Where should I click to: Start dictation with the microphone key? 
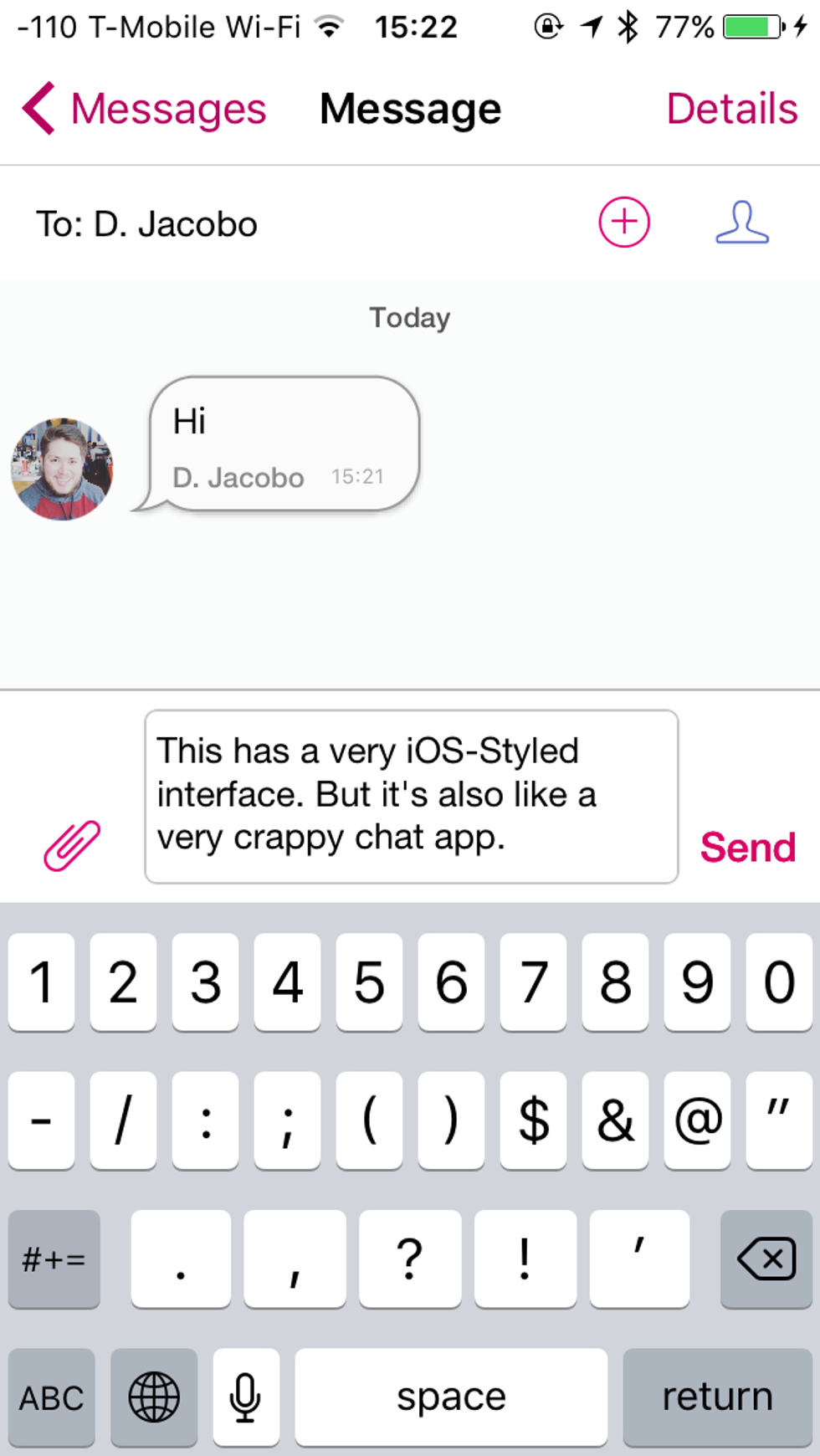245,1397
